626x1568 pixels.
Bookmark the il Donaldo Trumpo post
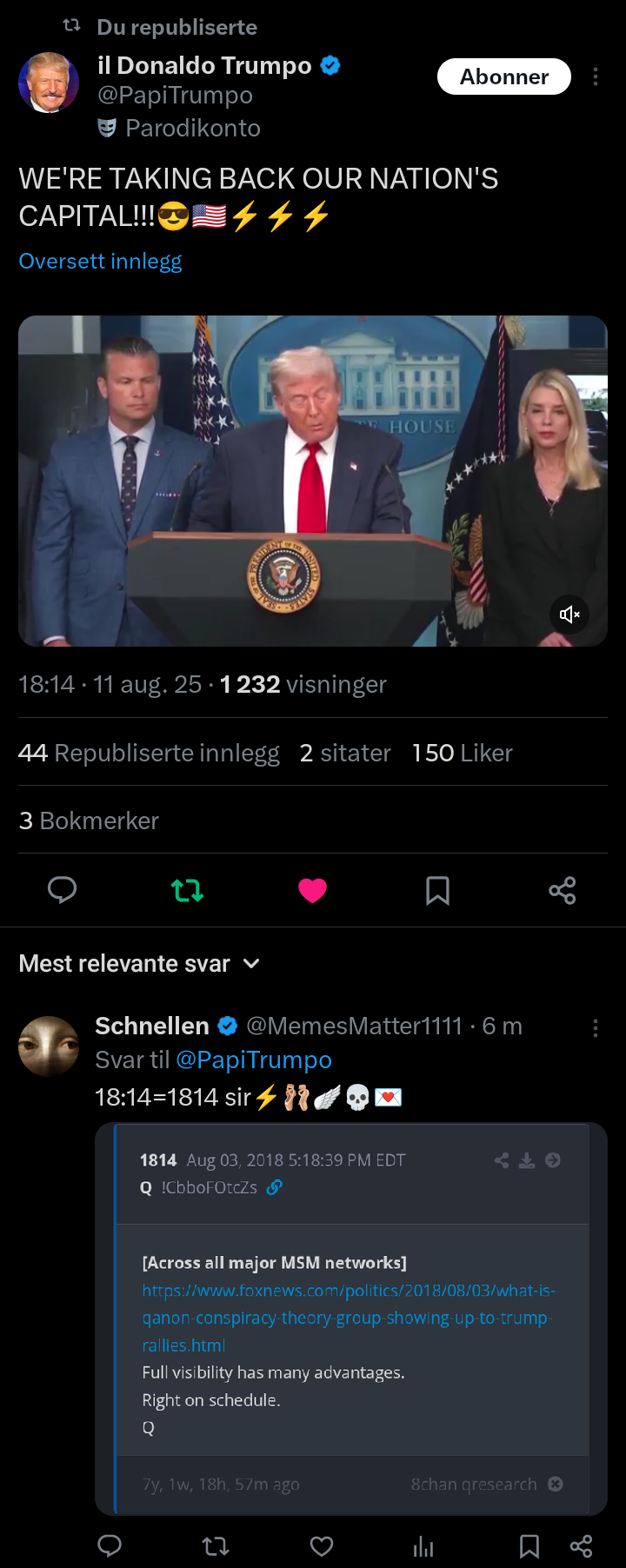pos(437,890)
